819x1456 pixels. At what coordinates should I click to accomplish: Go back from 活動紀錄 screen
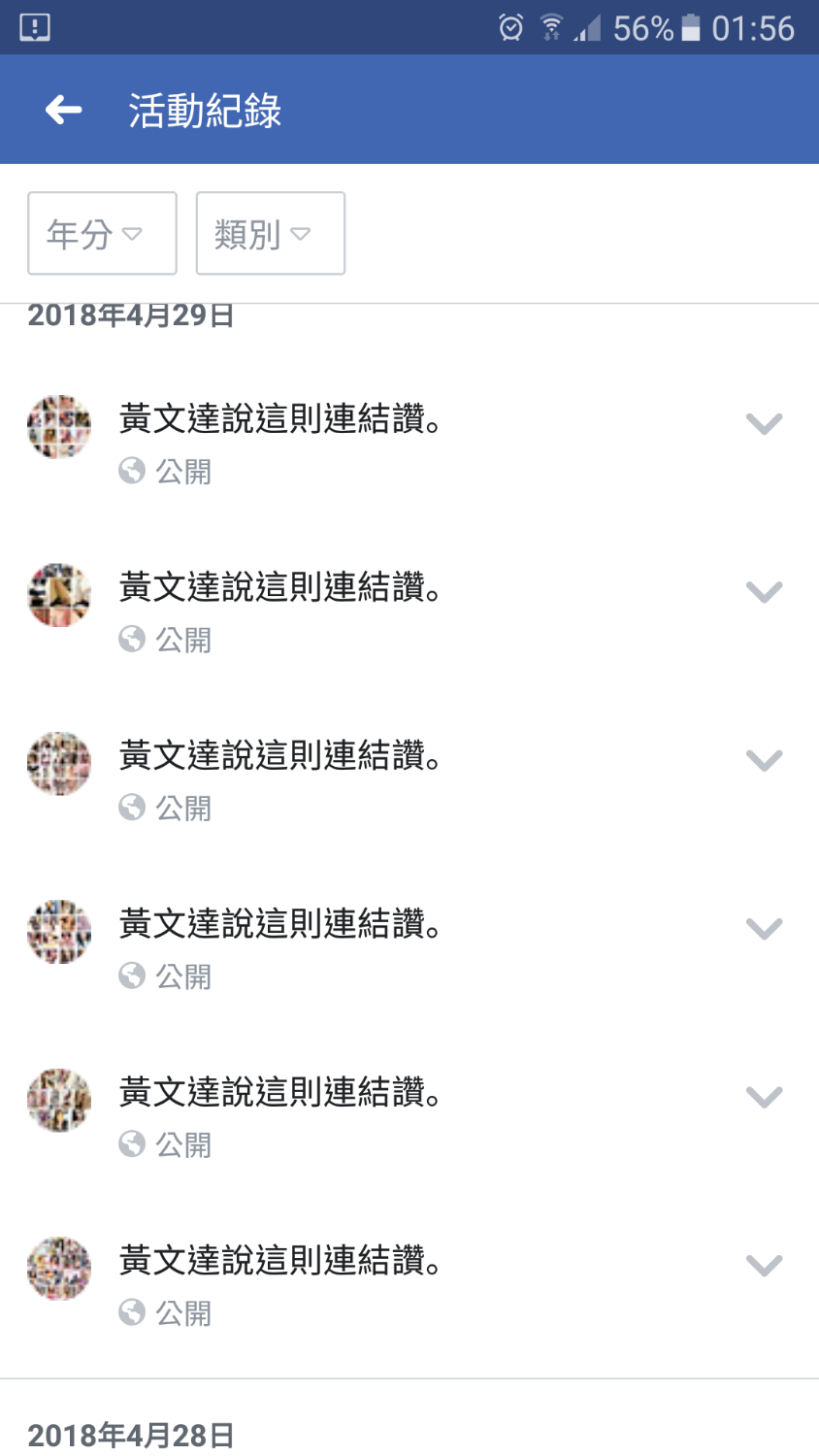click(64, 110)
